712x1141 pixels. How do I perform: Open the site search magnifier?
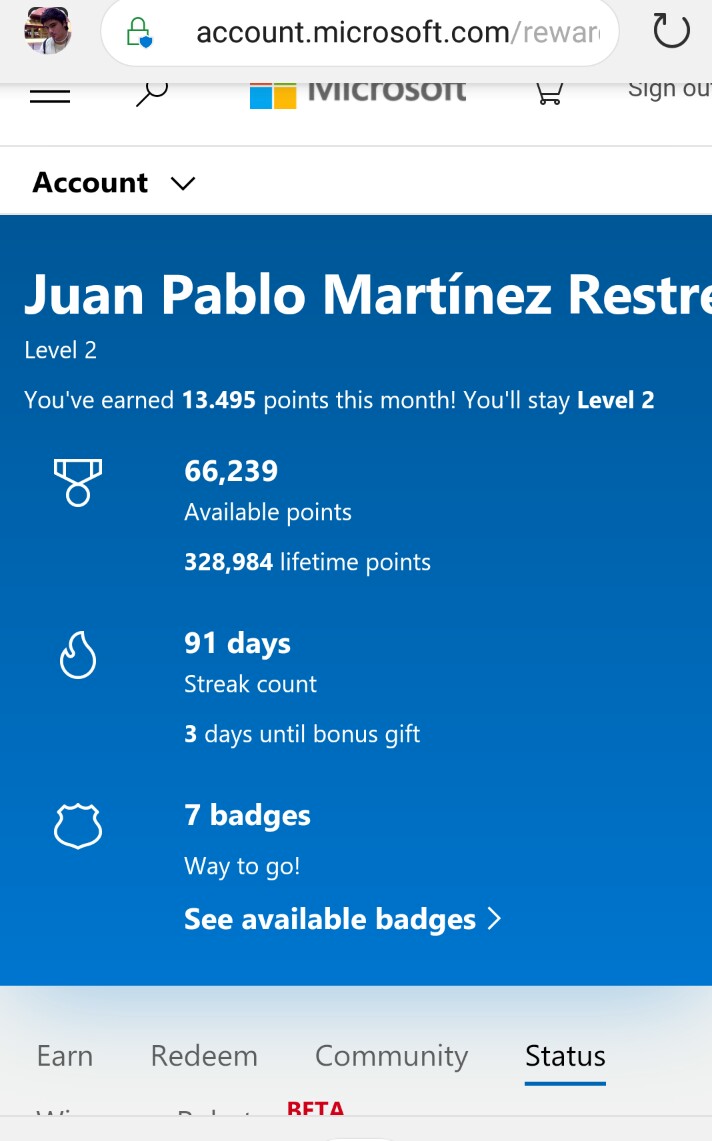pyautogui.click(x=151, y=94)
